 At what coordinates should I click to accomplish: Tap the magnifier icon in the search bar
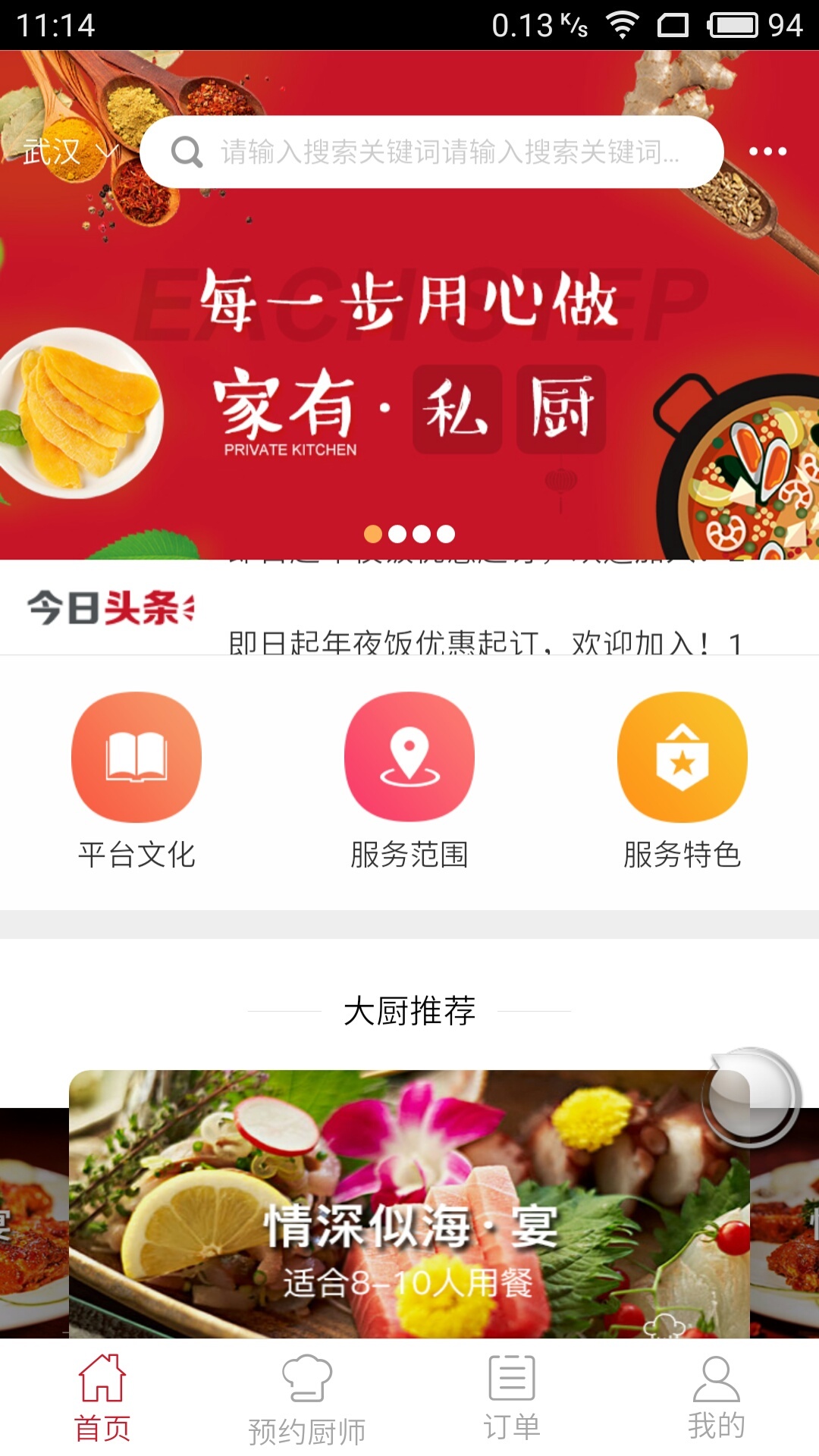186,151
